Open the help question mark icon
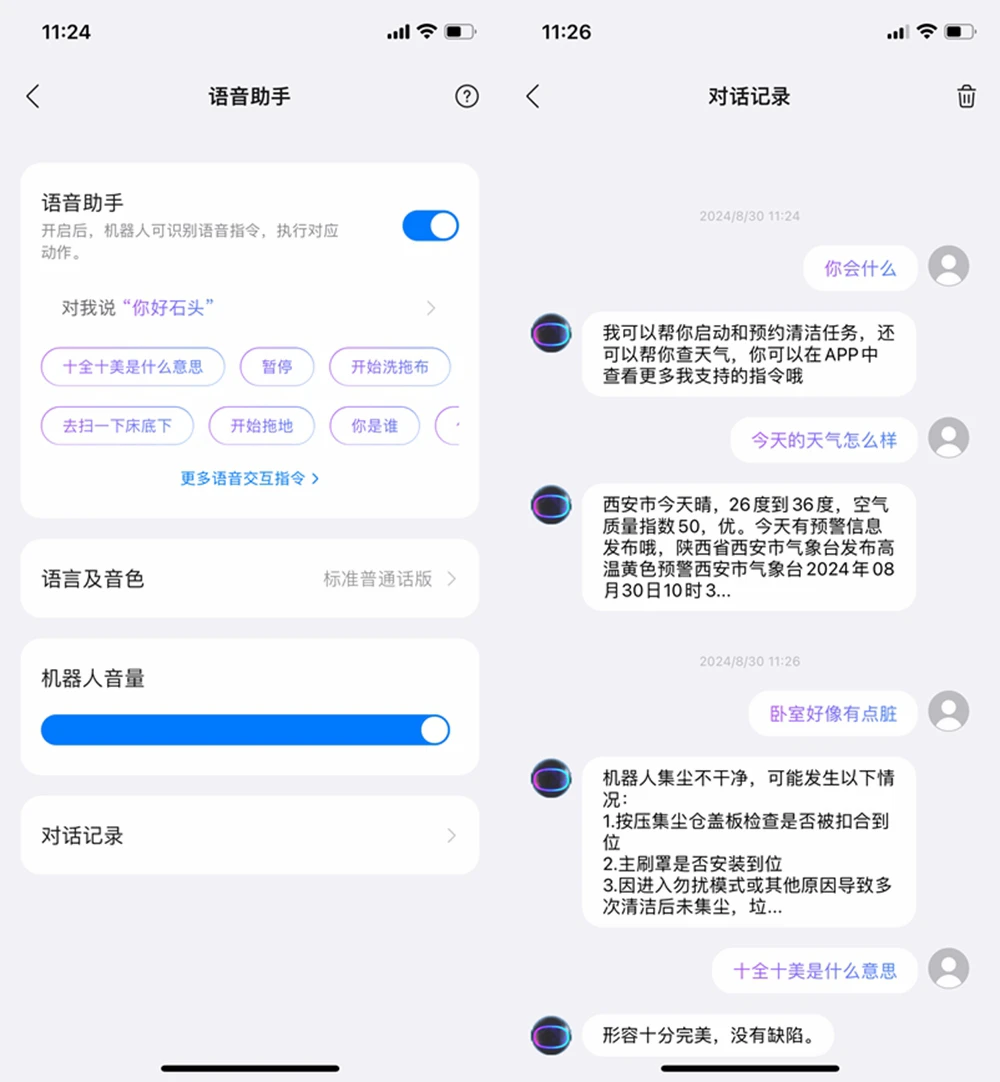 point(466,96)
